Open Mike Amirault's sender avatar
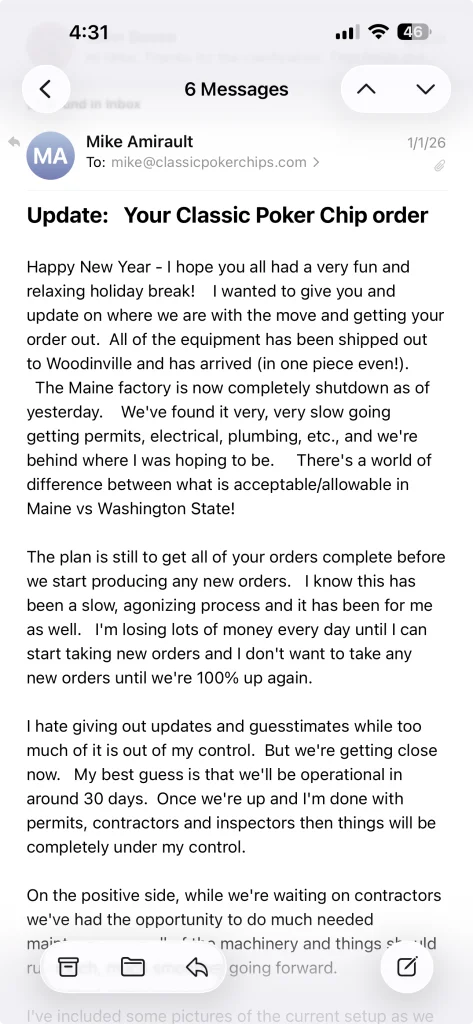Screen dimensions: 473x1024 click(x=50, y=155)
